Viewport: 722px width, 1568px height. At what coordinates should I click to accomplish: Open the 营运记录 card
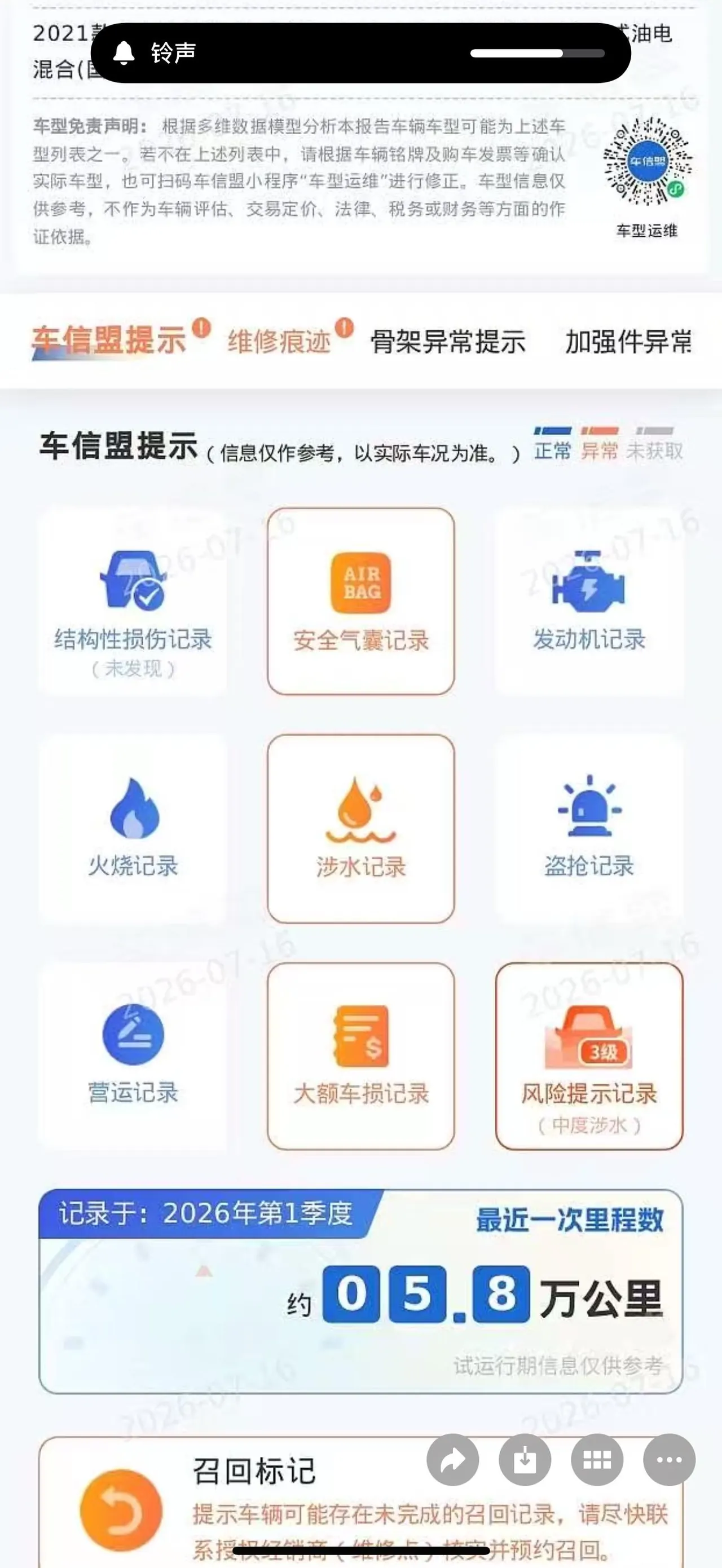(x=133, y=1056)
